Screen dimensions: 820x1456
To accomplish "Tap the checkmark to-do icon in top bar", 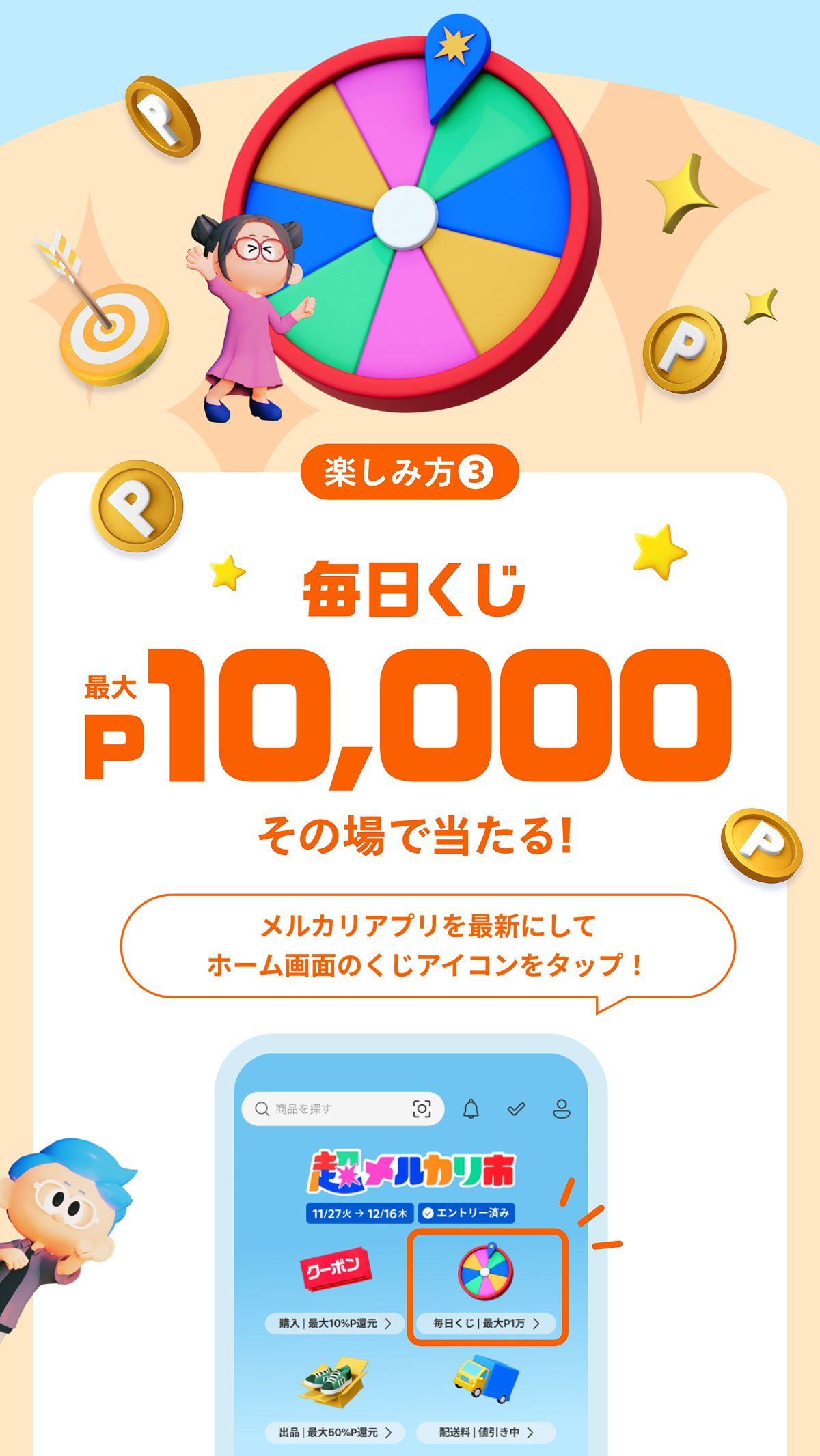I will [515, 1109].
